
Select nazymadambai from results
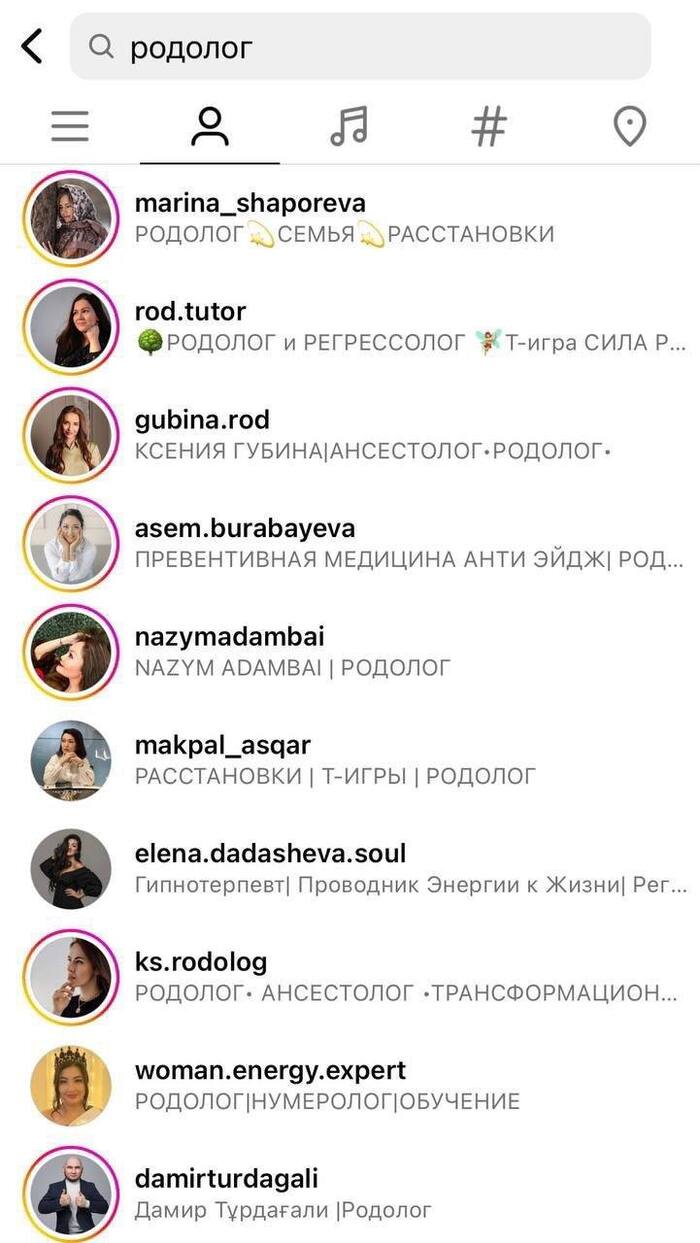pos(229,637)
